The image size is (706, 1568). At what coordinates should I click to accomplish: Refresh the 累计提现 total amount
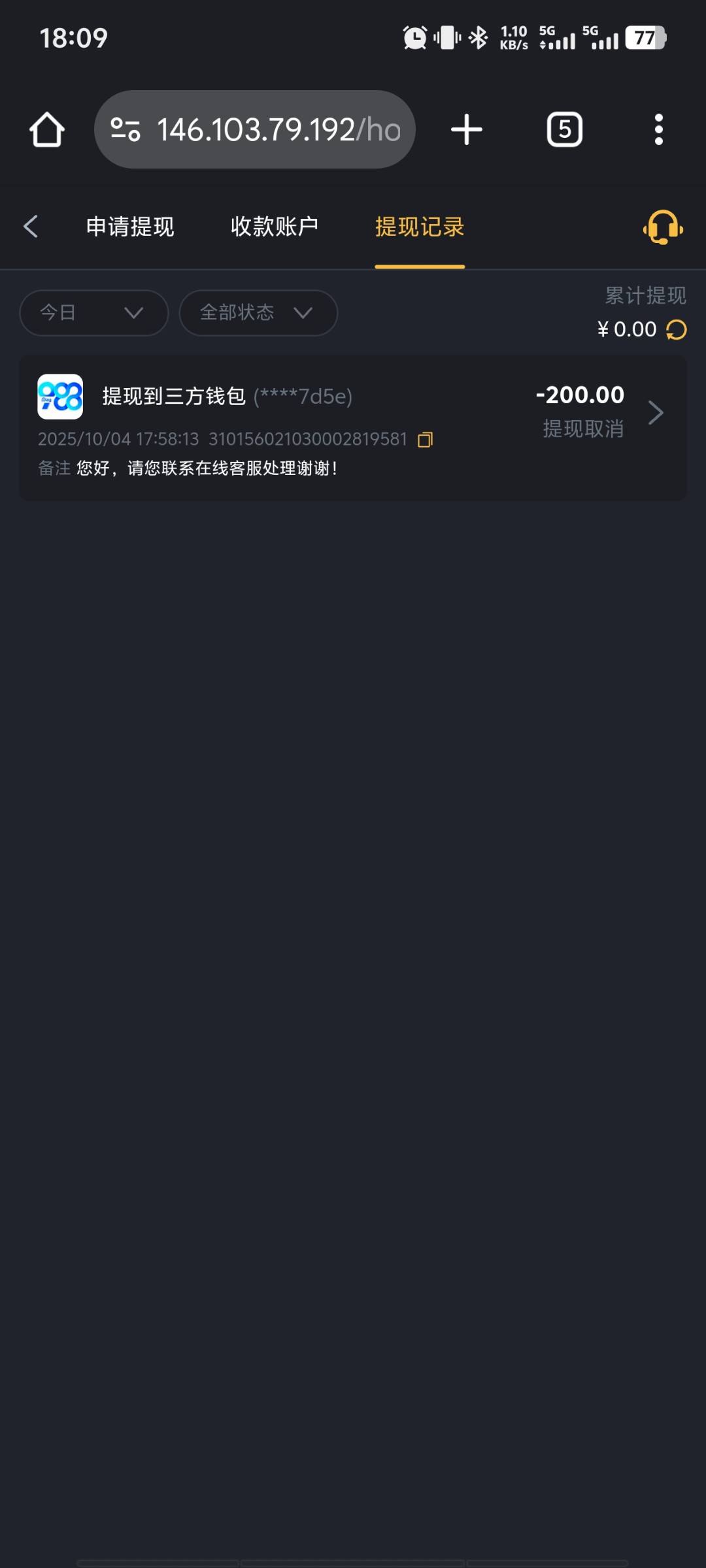click(677, 330)
